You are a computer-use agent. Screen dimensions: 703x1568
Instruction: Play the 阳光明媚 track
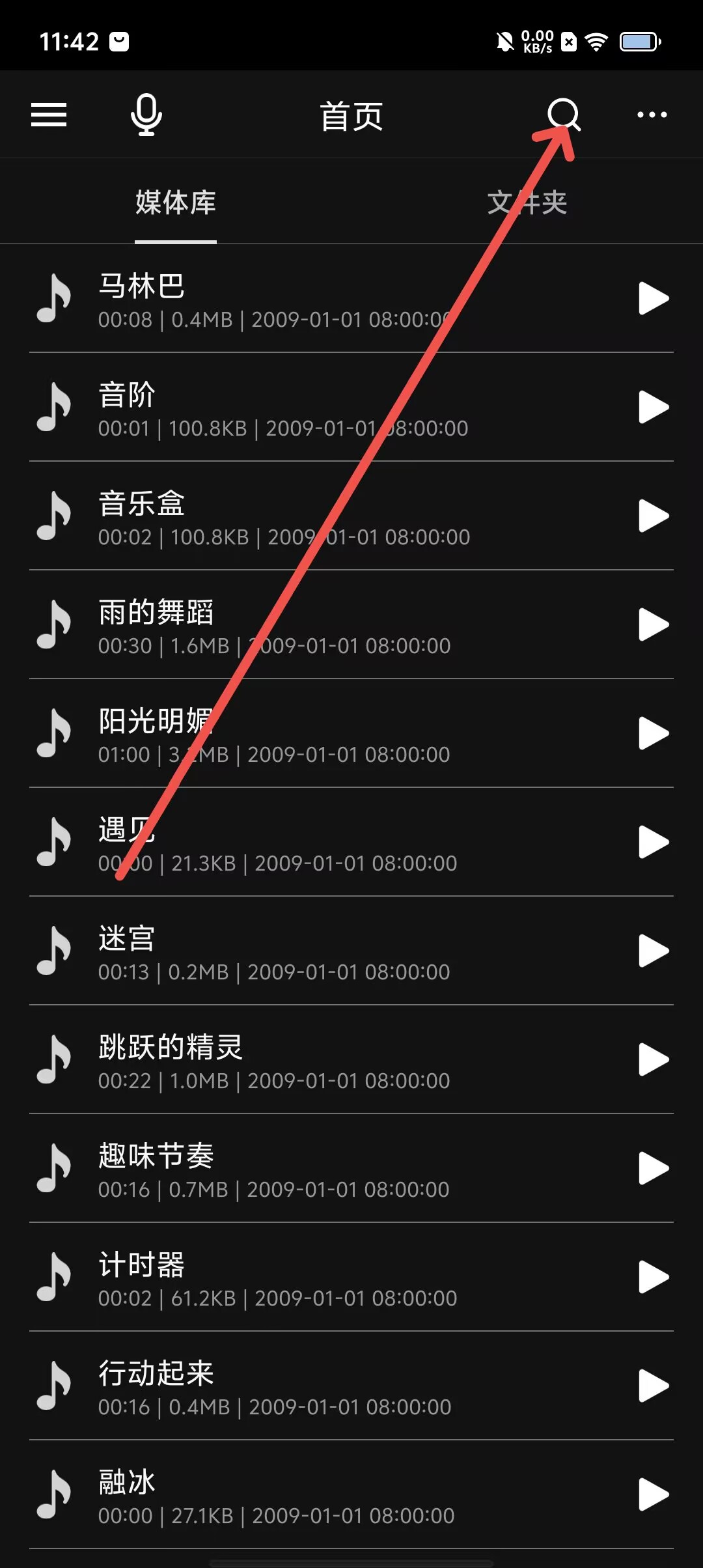click(654, 734)
